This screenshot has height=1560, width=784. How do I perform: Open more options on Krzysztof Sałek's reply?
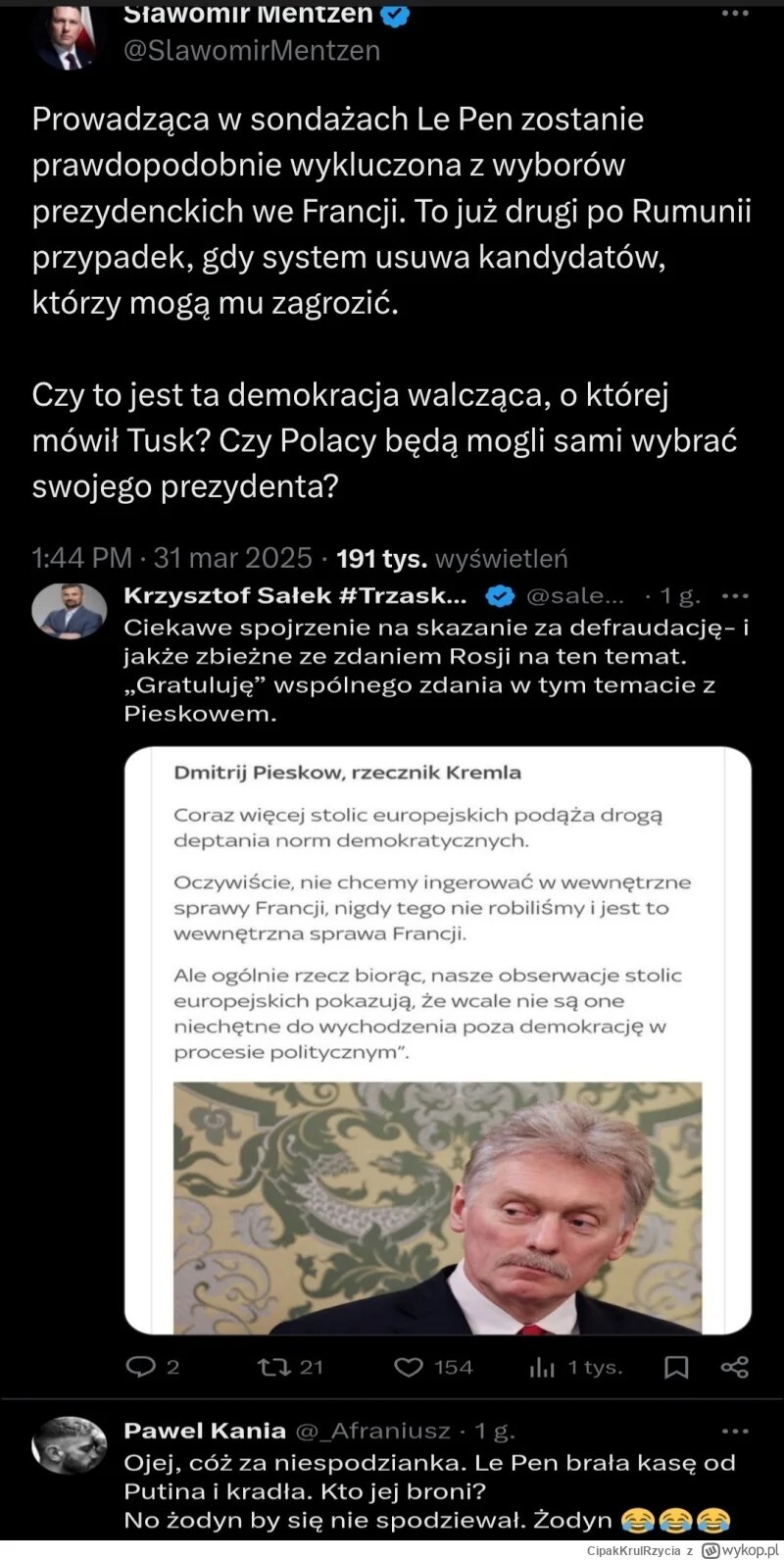click(734, 595)
